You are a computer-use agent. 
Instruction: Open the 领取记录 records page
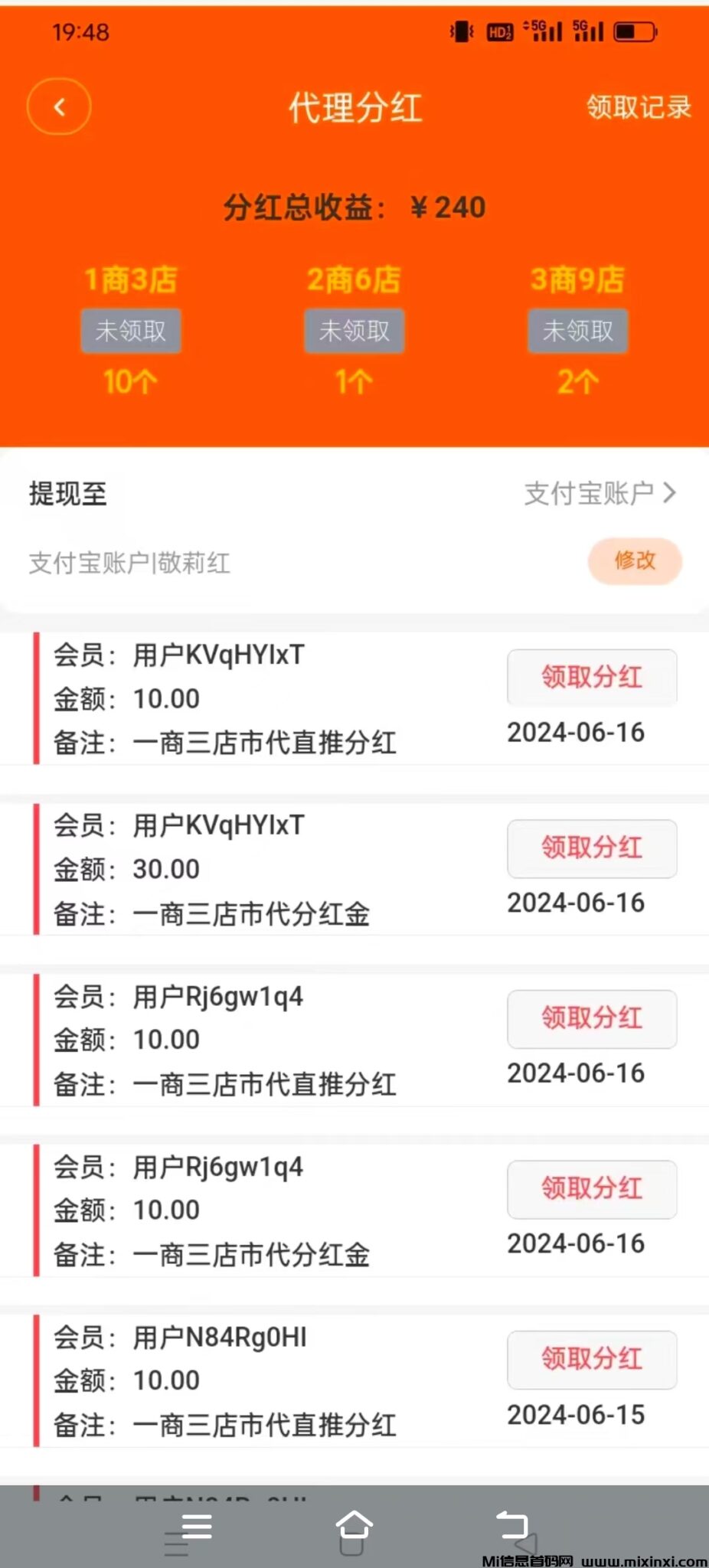pyautogui.click(x=639, y=107)
